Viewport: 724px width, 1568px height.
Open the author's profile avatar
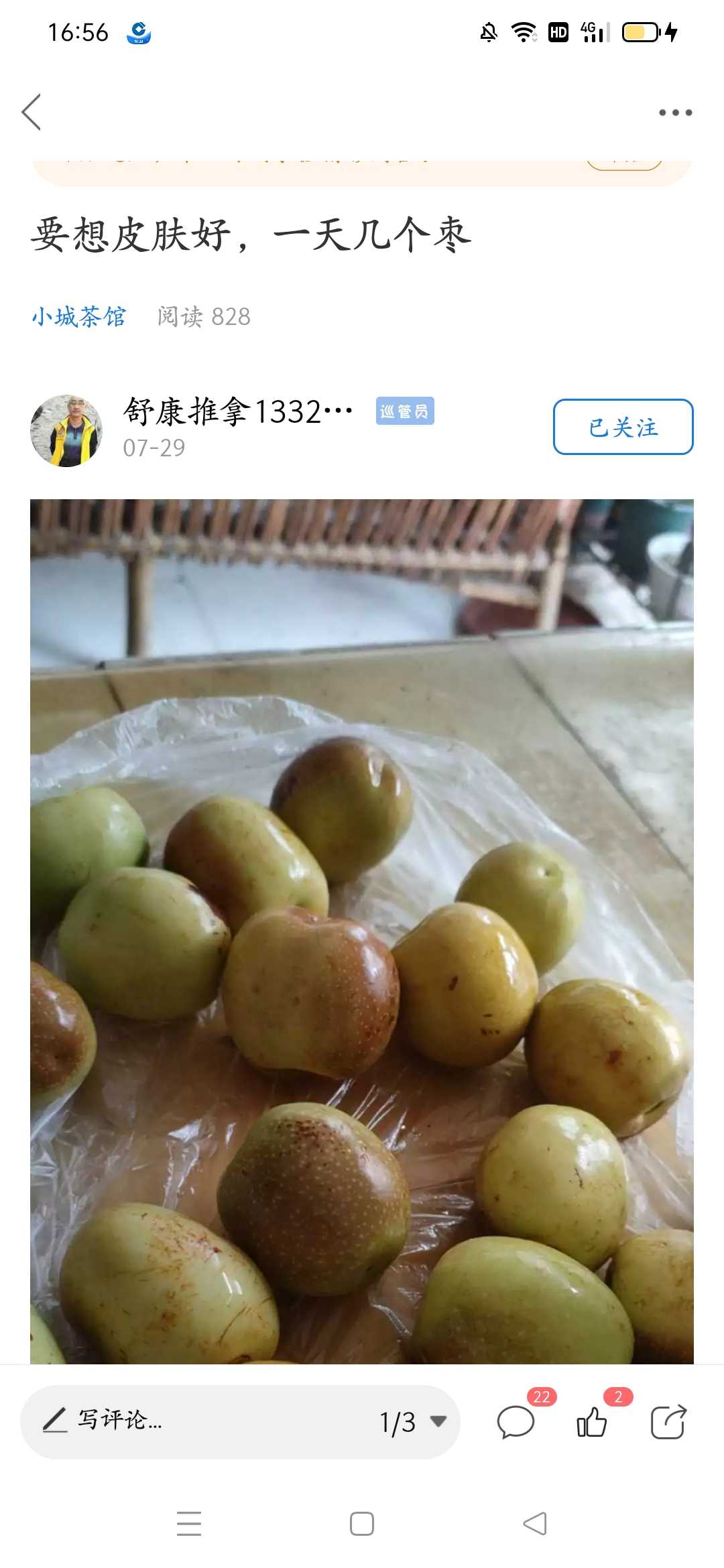pos(66,430)
